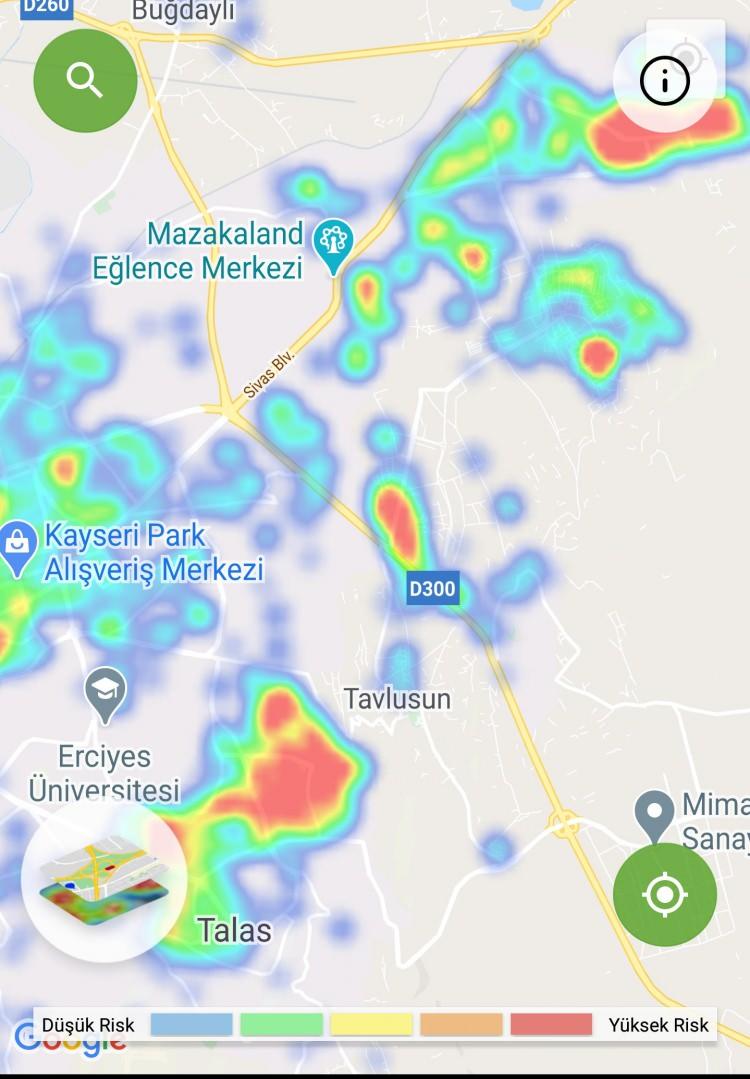Center map on my location
Viewport: 750px width, 1079px height.
click(x=665, y=894)
